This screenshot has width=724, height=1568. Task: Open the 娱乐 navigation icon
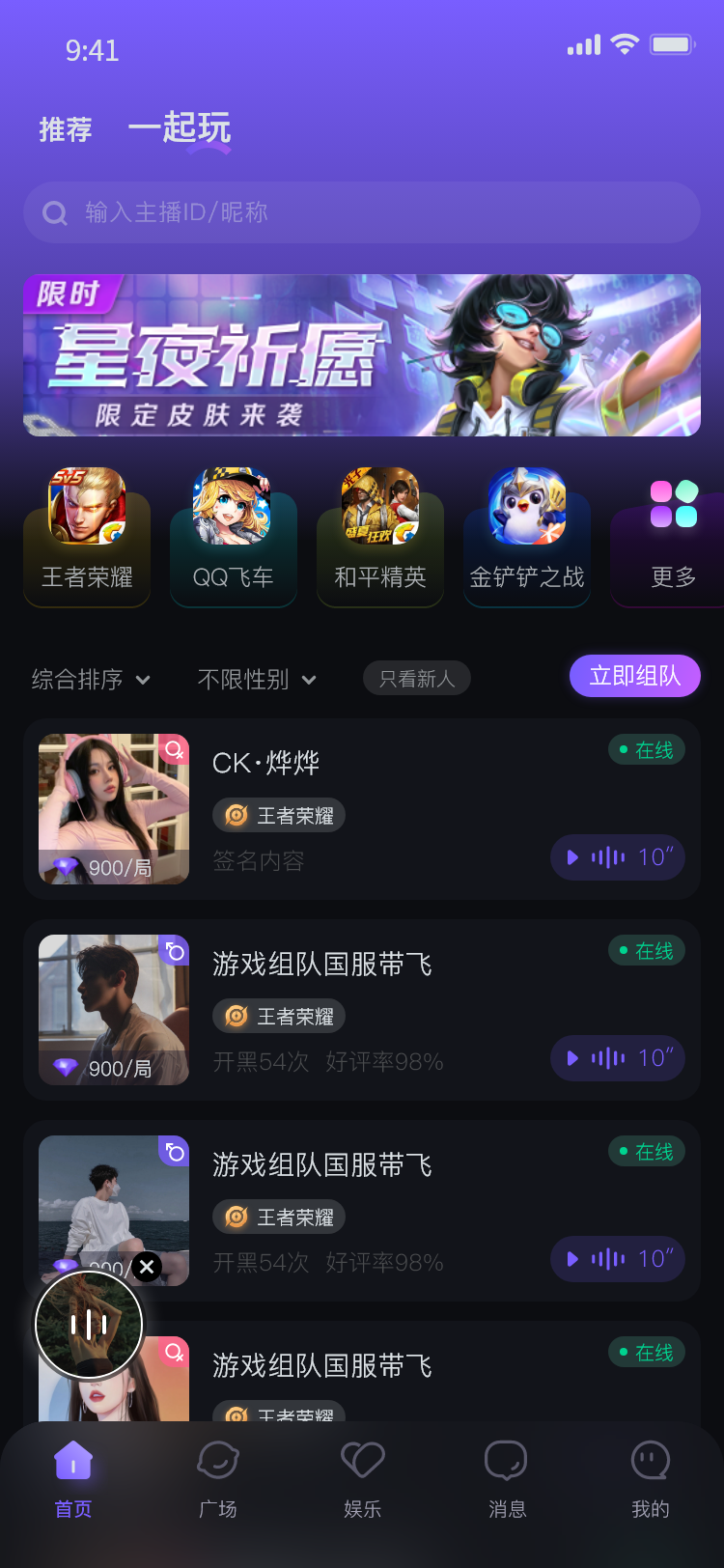(362, 1461)
